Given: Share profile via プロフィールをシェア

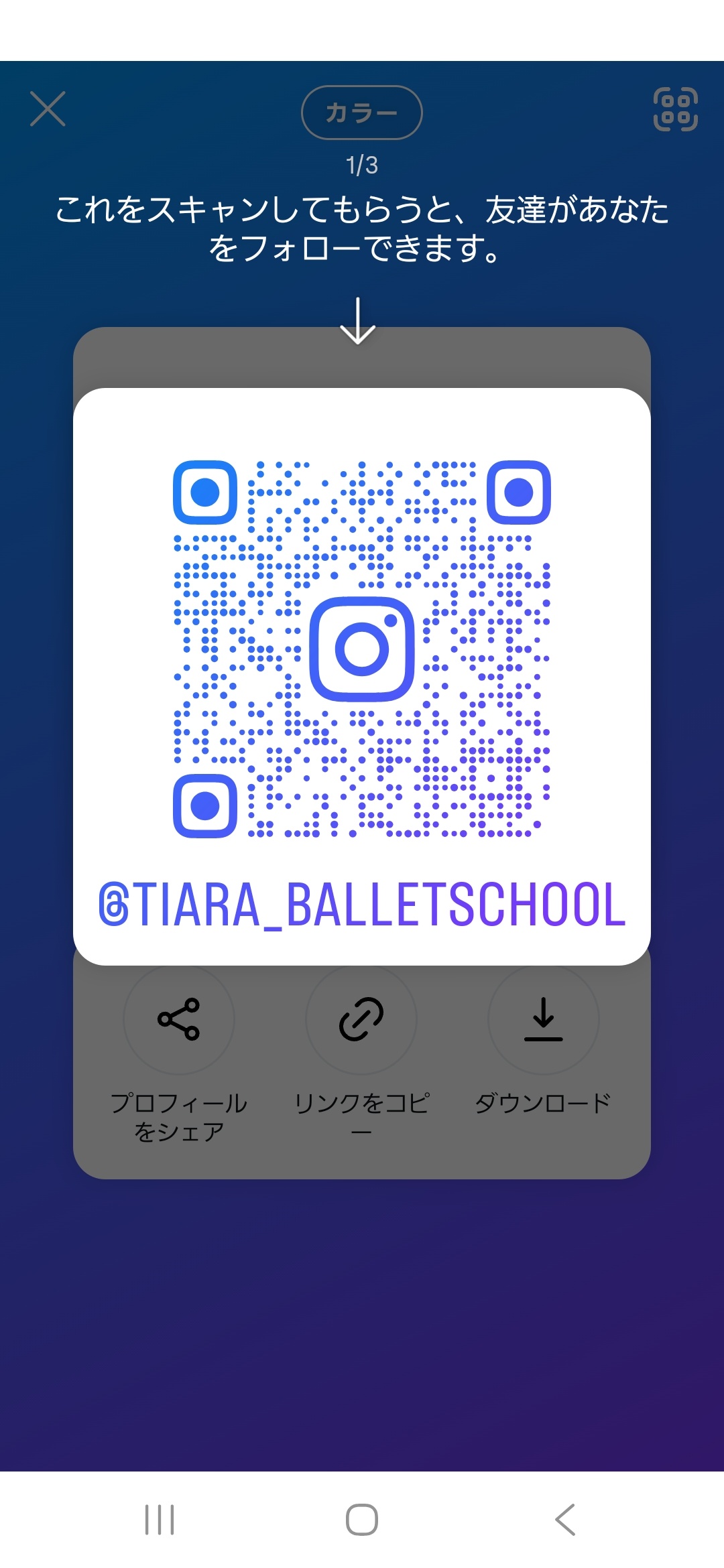Looking at the screenshot, I should point(179,1019).
